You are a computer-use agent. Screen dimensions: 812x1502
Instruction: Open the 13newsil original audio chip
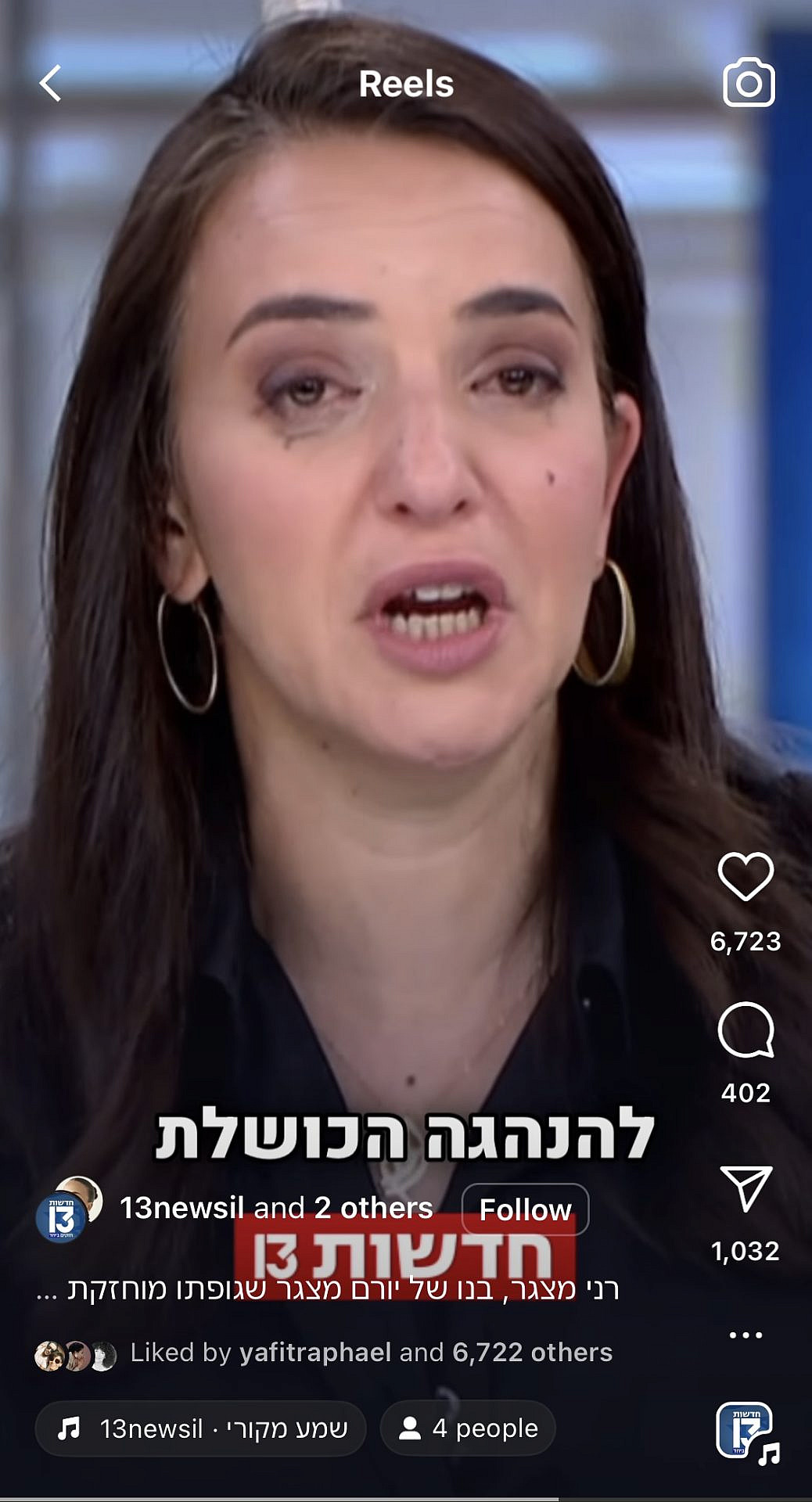[x=201, y=1428]
